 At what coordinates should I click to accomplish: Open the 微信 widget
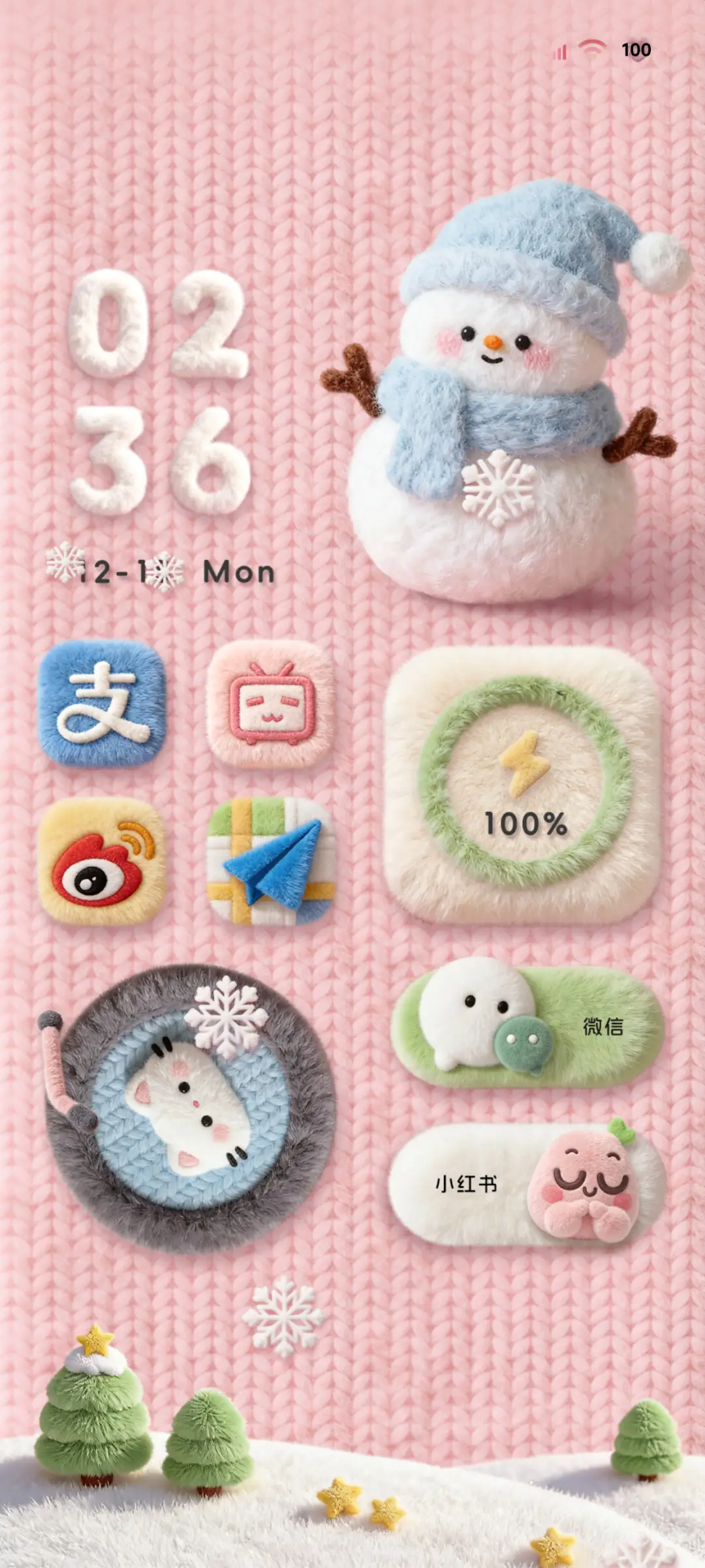point(526,1026)
